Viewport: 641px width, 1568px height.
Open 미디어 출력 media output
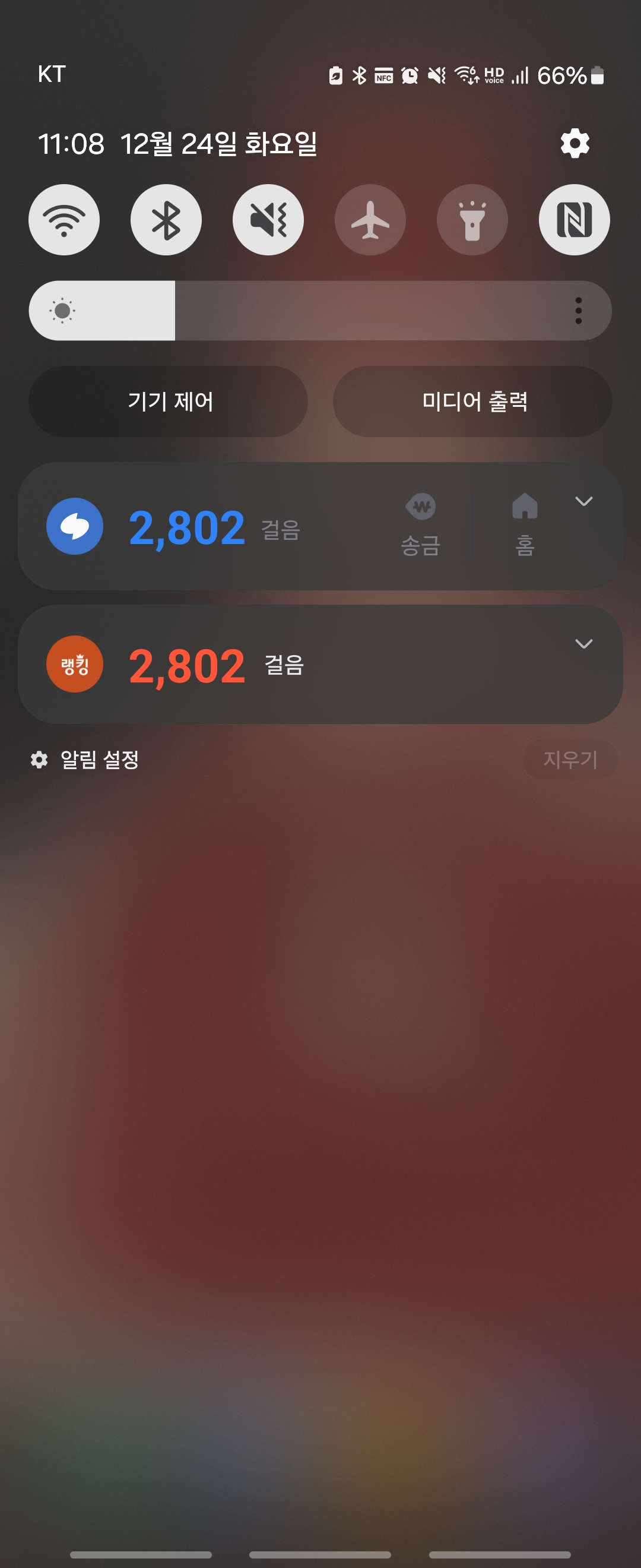click(x=472, y=402)
